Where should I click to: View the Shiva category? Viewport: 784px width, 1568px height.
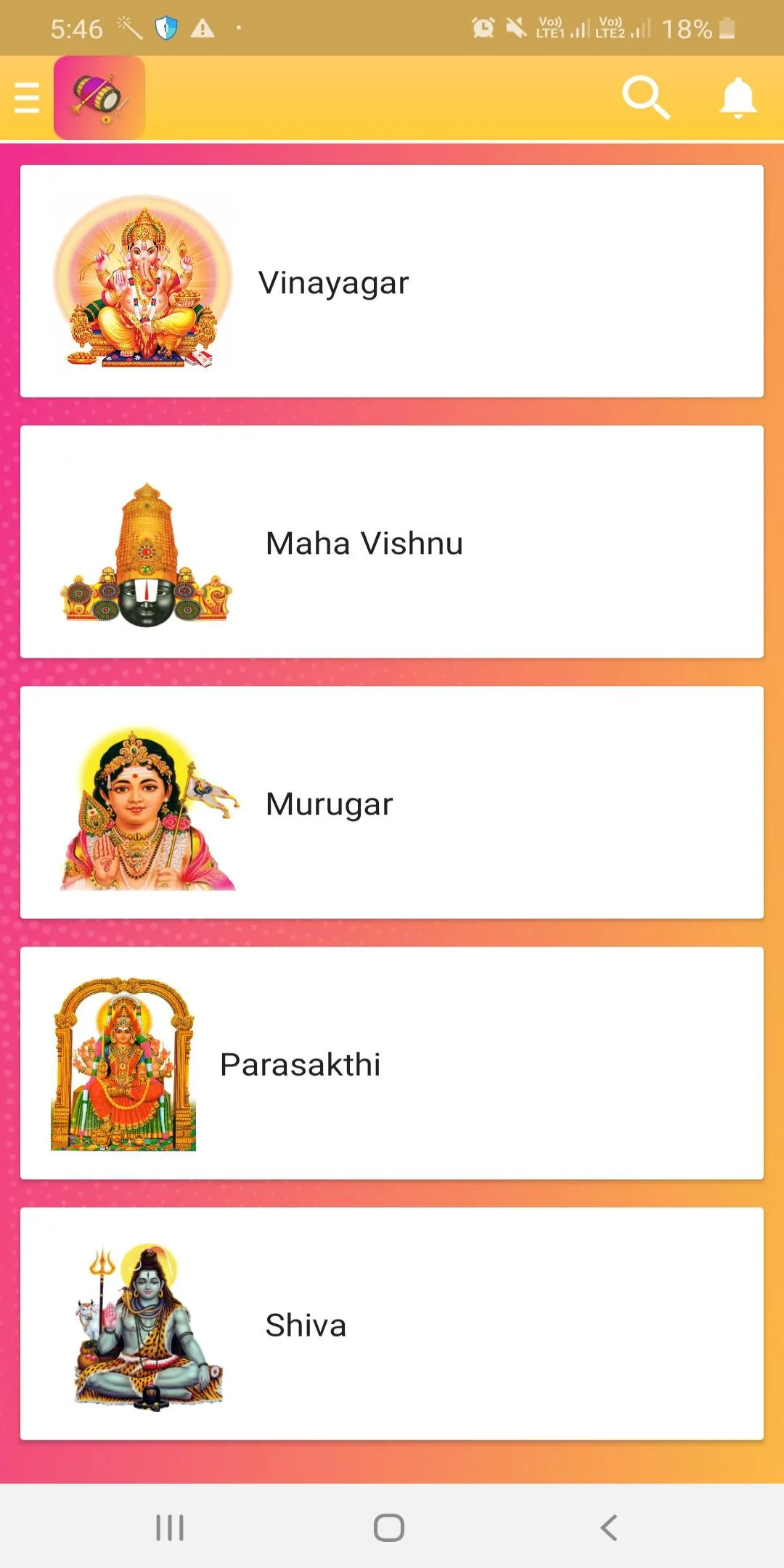[392, 1324]
